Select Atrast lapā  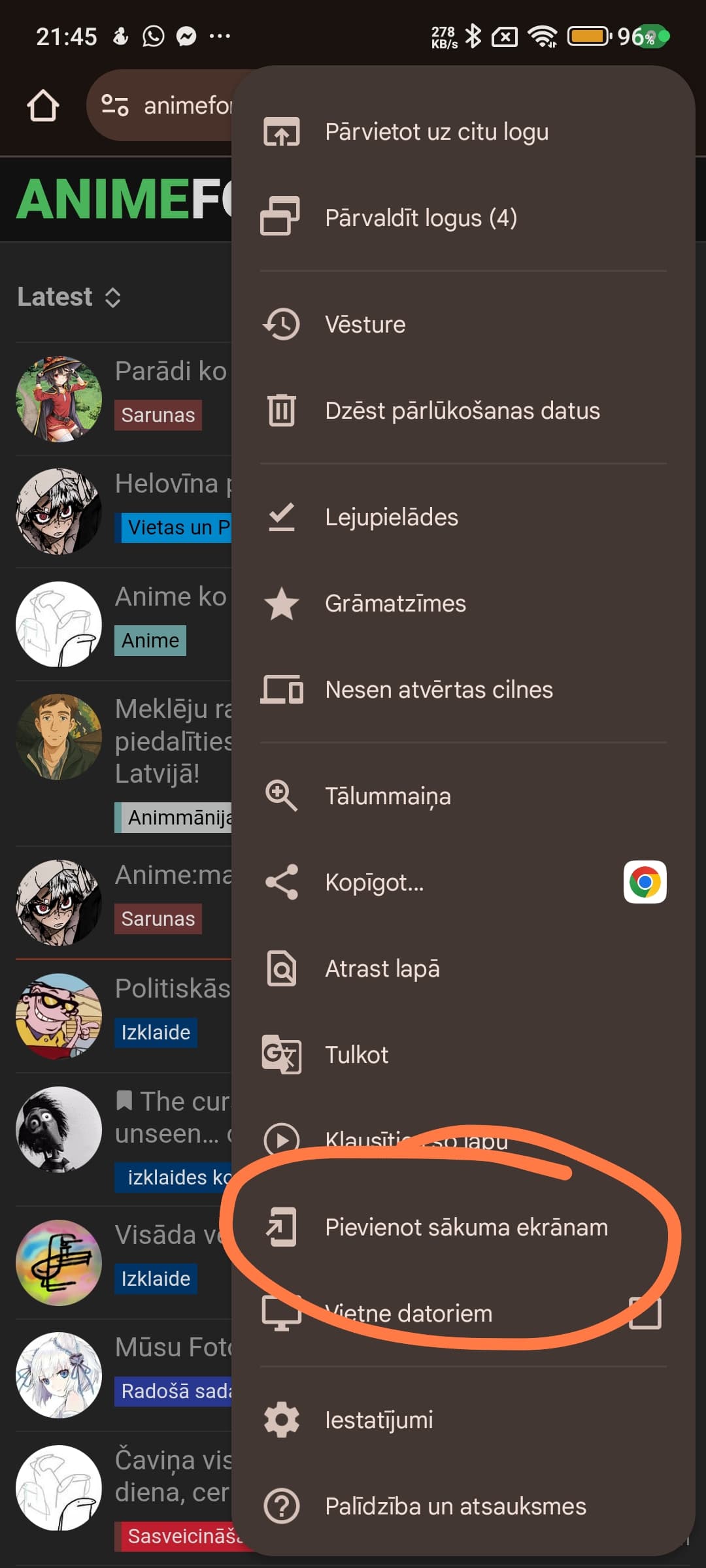tap(463, 969)
